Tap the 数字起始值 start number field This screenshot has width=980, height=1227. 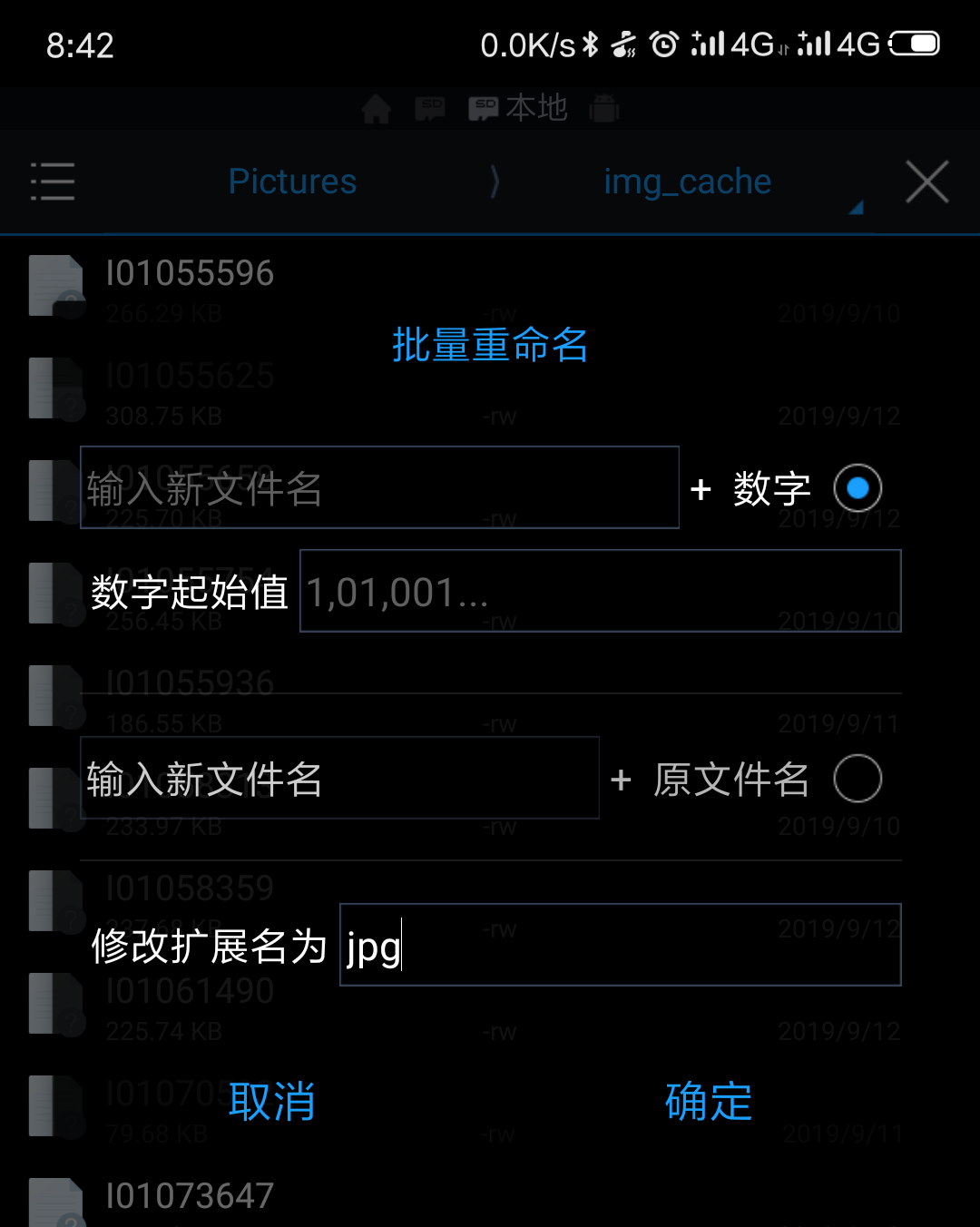(600, 591)
